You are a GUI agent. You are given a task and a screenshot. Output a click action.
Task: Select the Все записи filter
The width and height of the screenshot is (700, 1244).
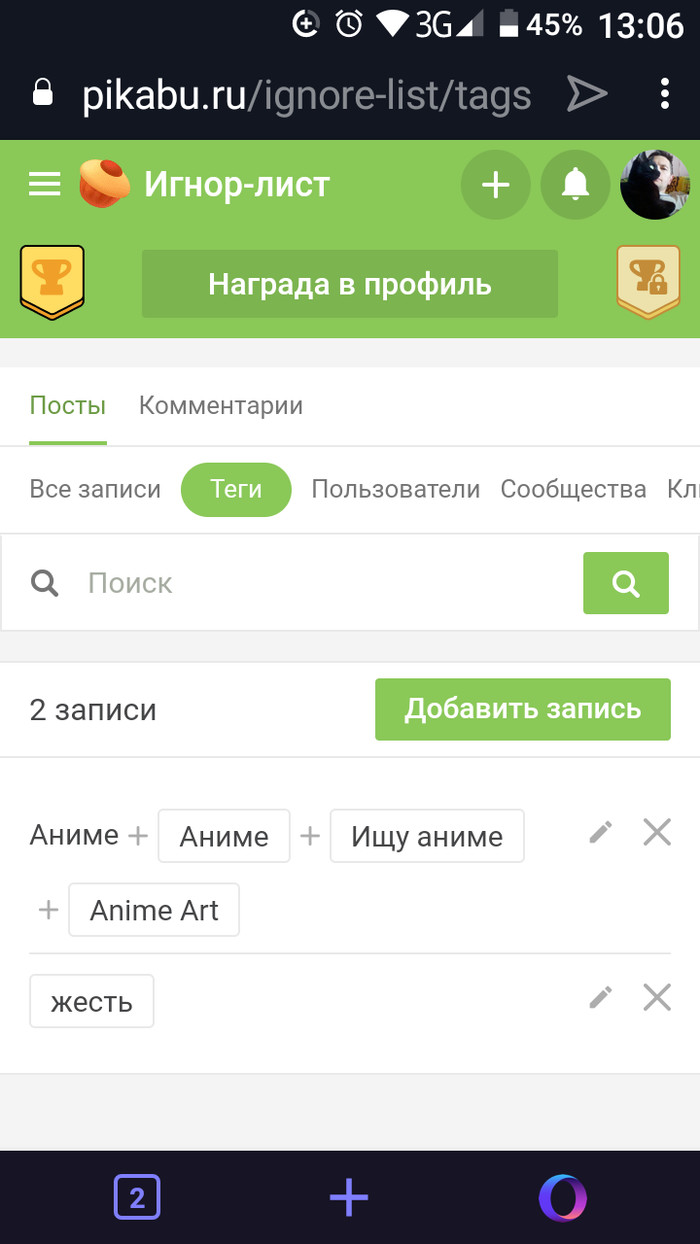95,489
